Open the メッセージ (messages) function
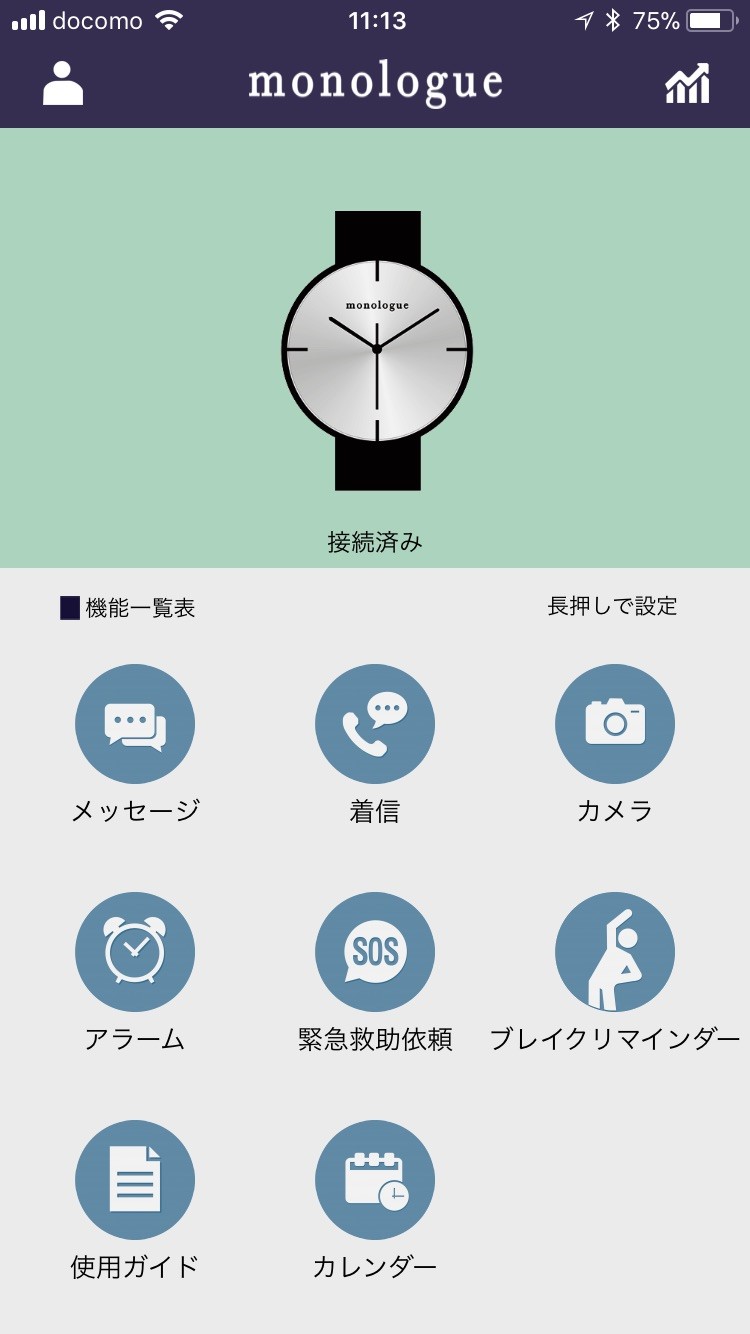This screenshot has width=750, height=1334. 135,724
